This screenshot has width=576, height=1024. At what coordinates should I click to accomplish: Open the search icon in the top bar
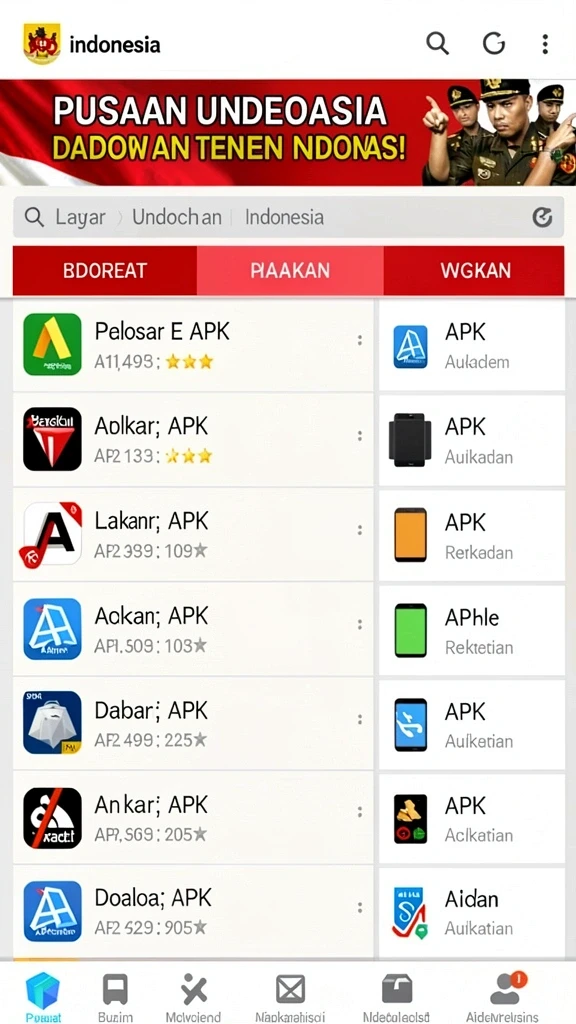point(438,44)
